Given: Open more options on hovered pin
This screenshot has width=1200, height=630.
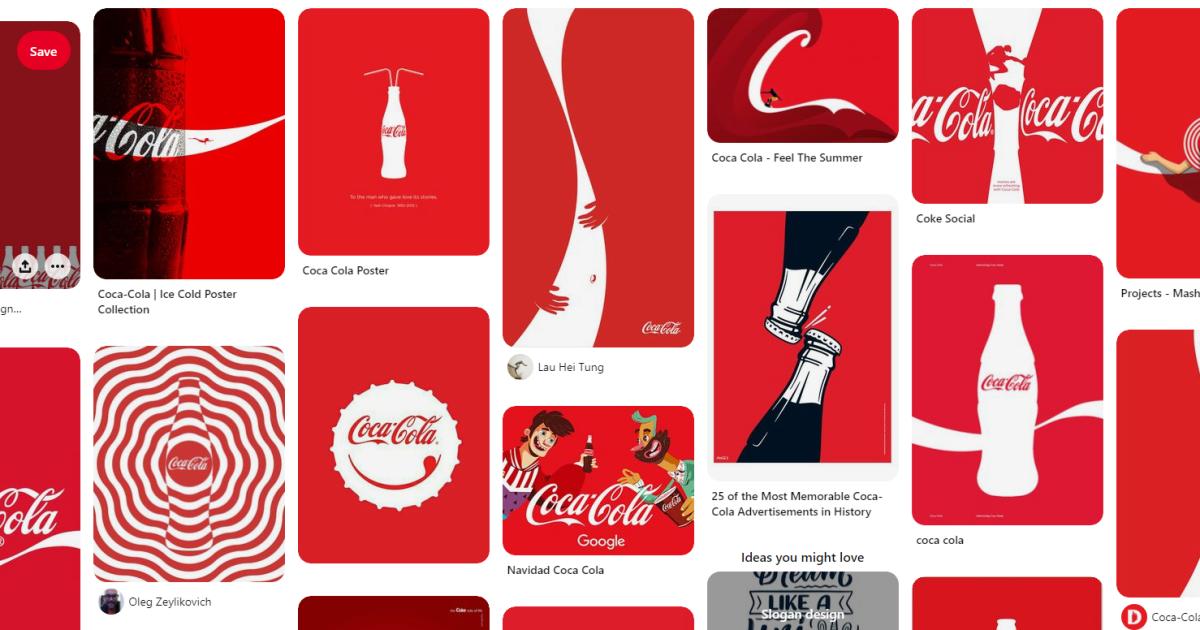Looking at the screenshot, I should click(x=58, y=267).
